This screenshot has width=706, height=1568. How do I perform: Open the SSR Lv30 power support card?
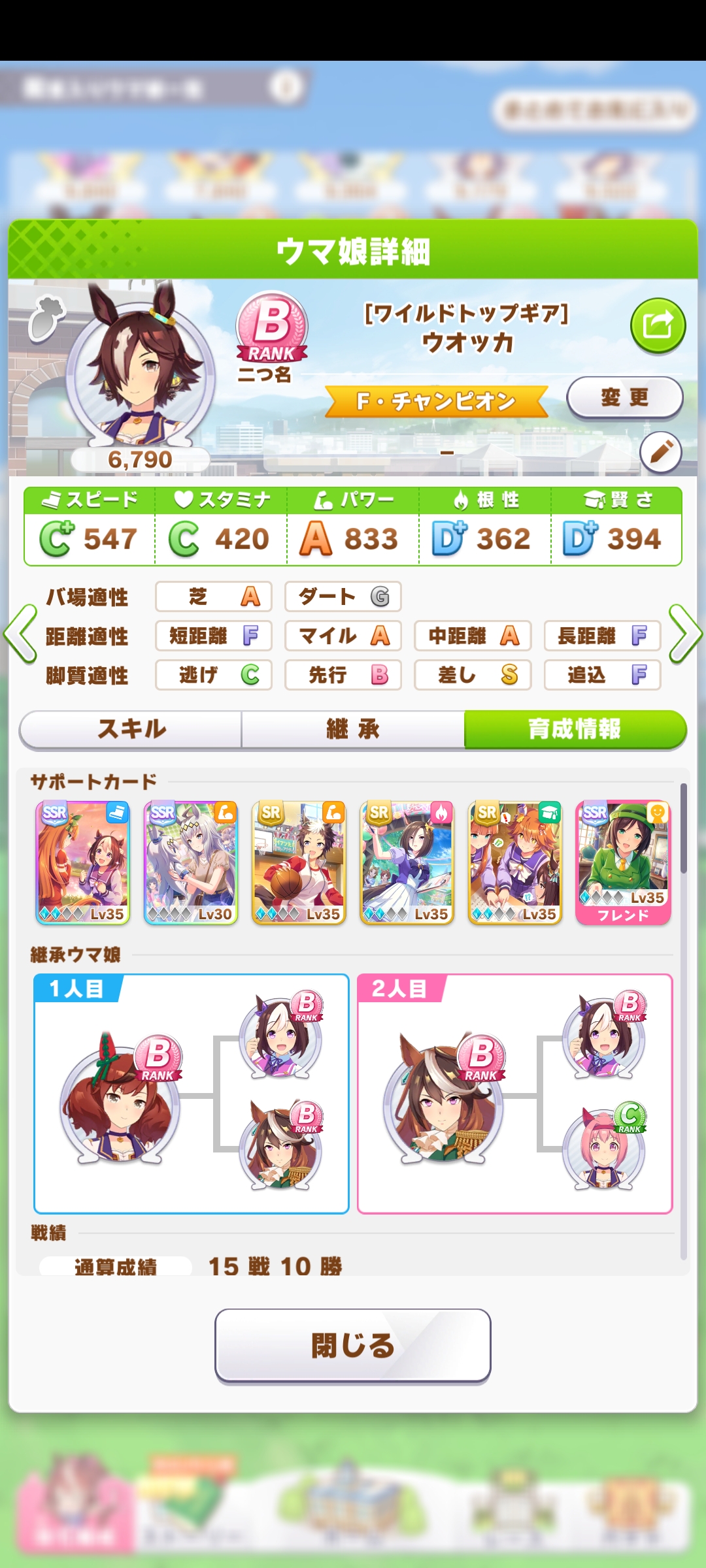191,862
